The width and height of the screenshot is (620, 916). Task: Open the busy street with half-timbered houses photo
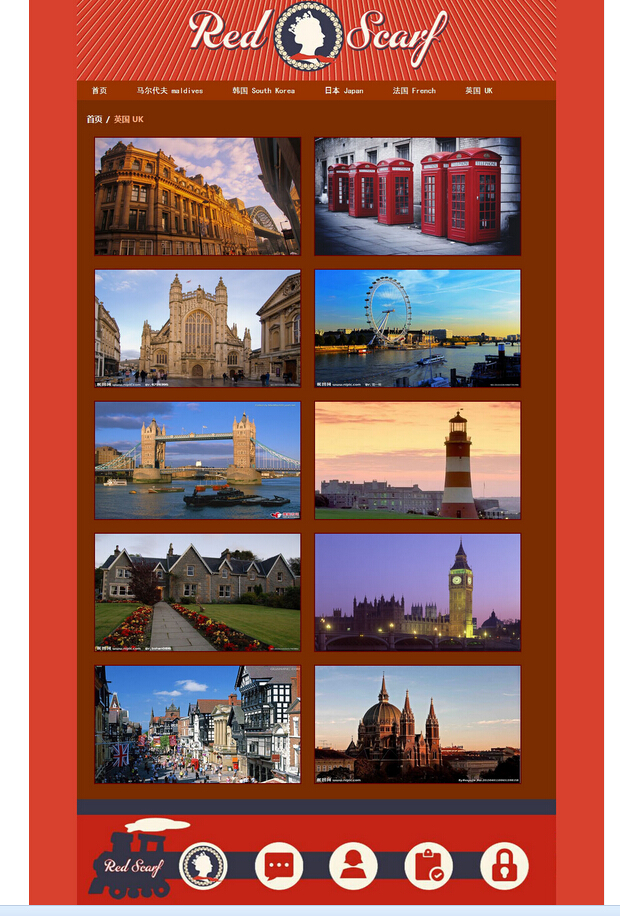click(x=197, y=724)
